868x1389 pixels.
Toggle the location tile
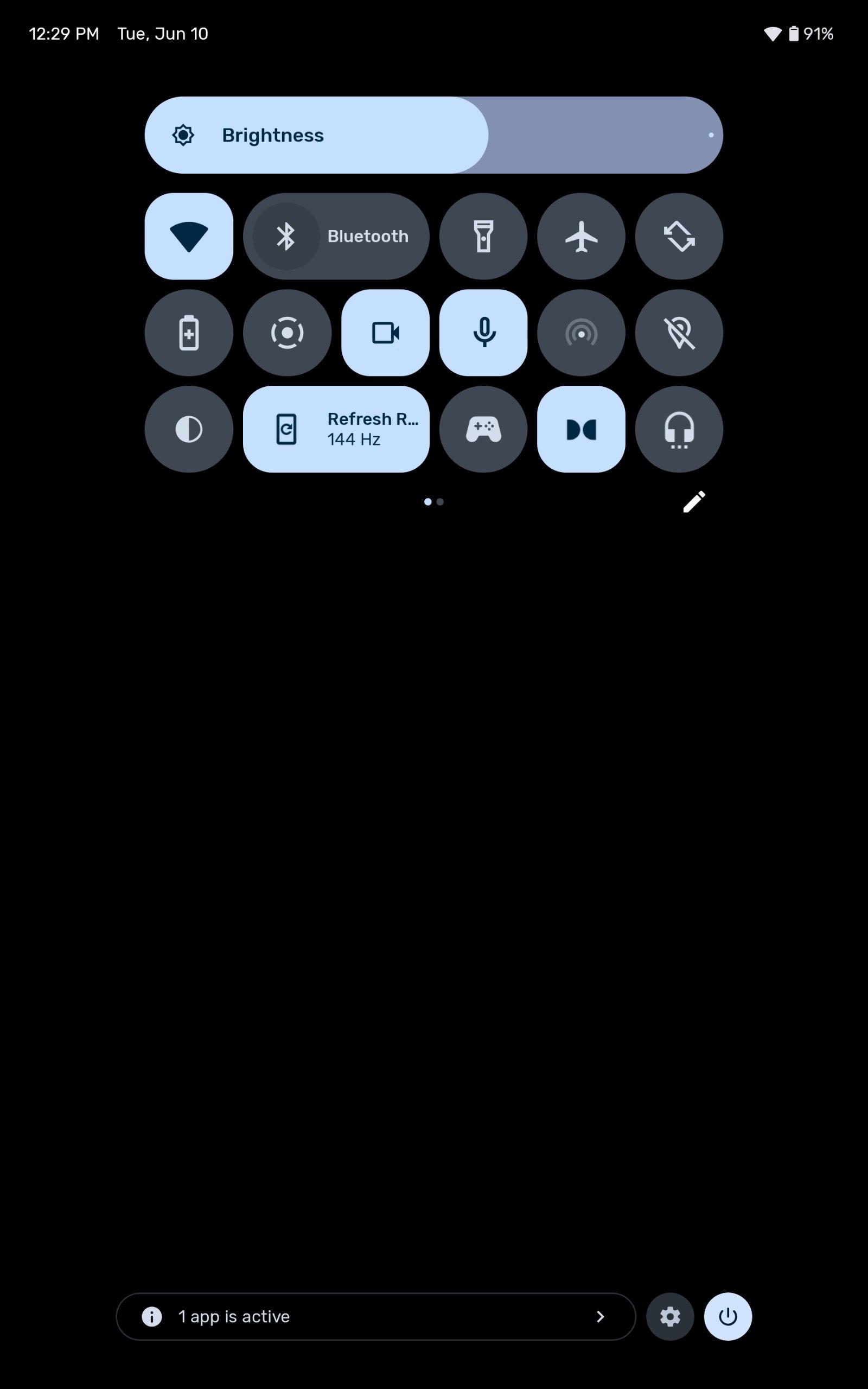[x=679, y=332]
